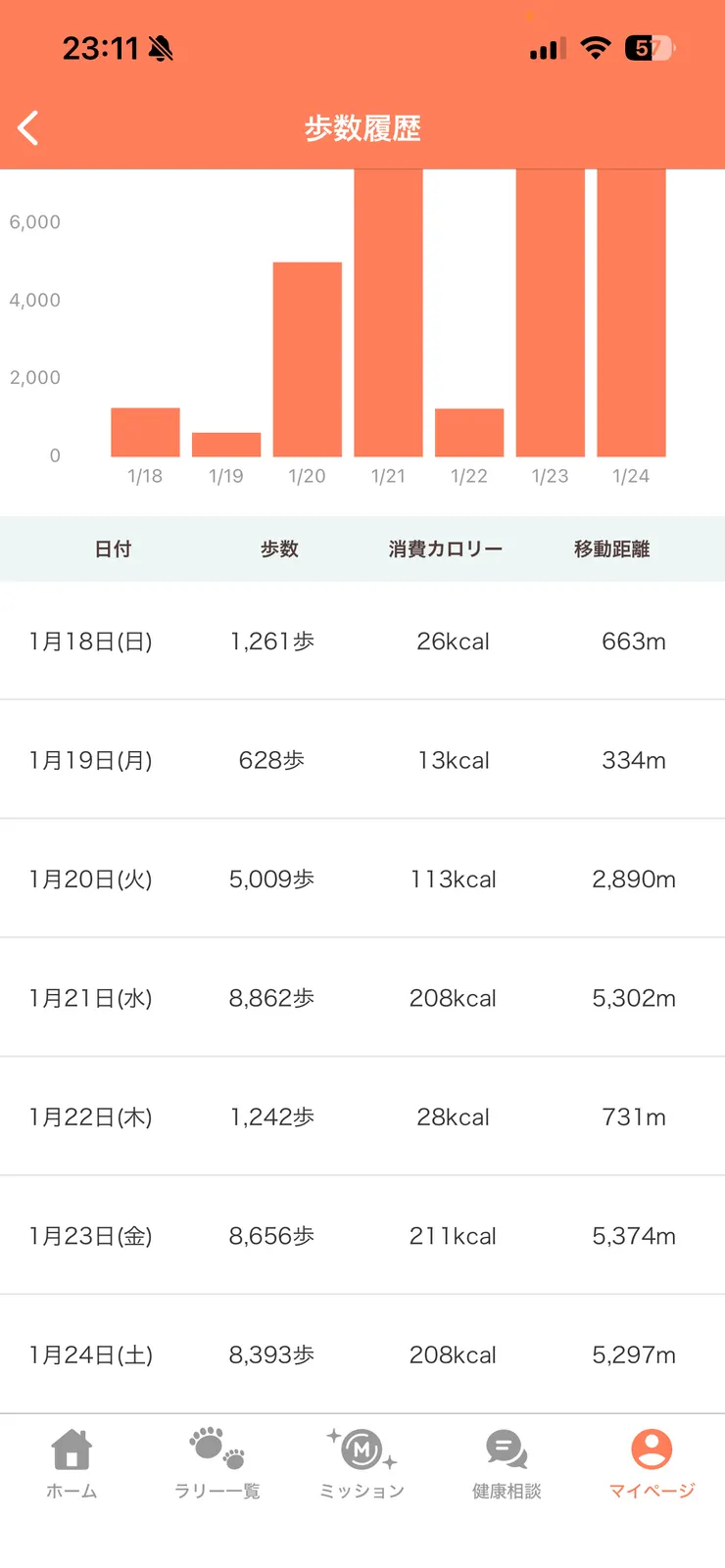This screenshot has height=1568, width=725.
Task: Tap the 歩数 column header
Action: click(279, 549)
